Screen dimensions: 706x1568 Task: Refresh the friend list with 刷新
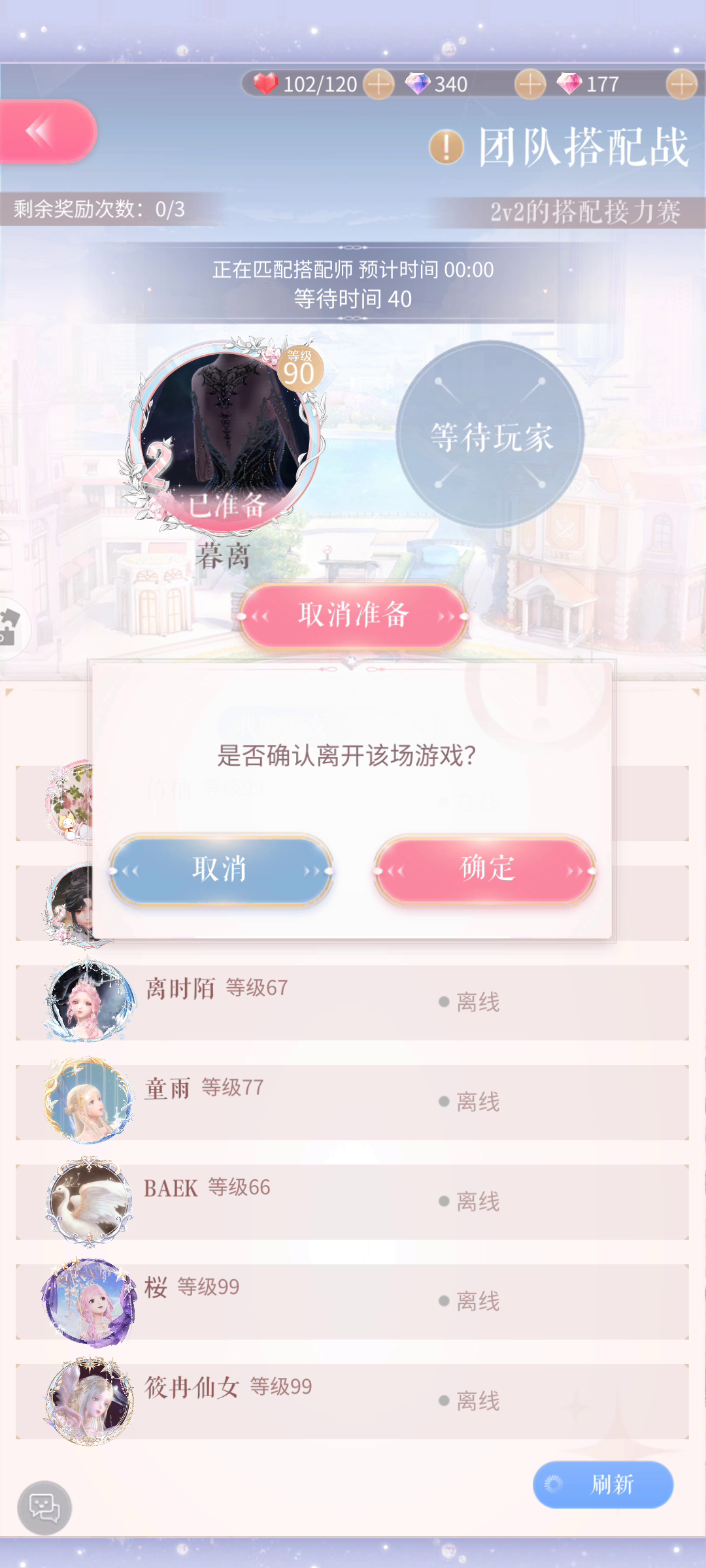tap(603, 1484)
